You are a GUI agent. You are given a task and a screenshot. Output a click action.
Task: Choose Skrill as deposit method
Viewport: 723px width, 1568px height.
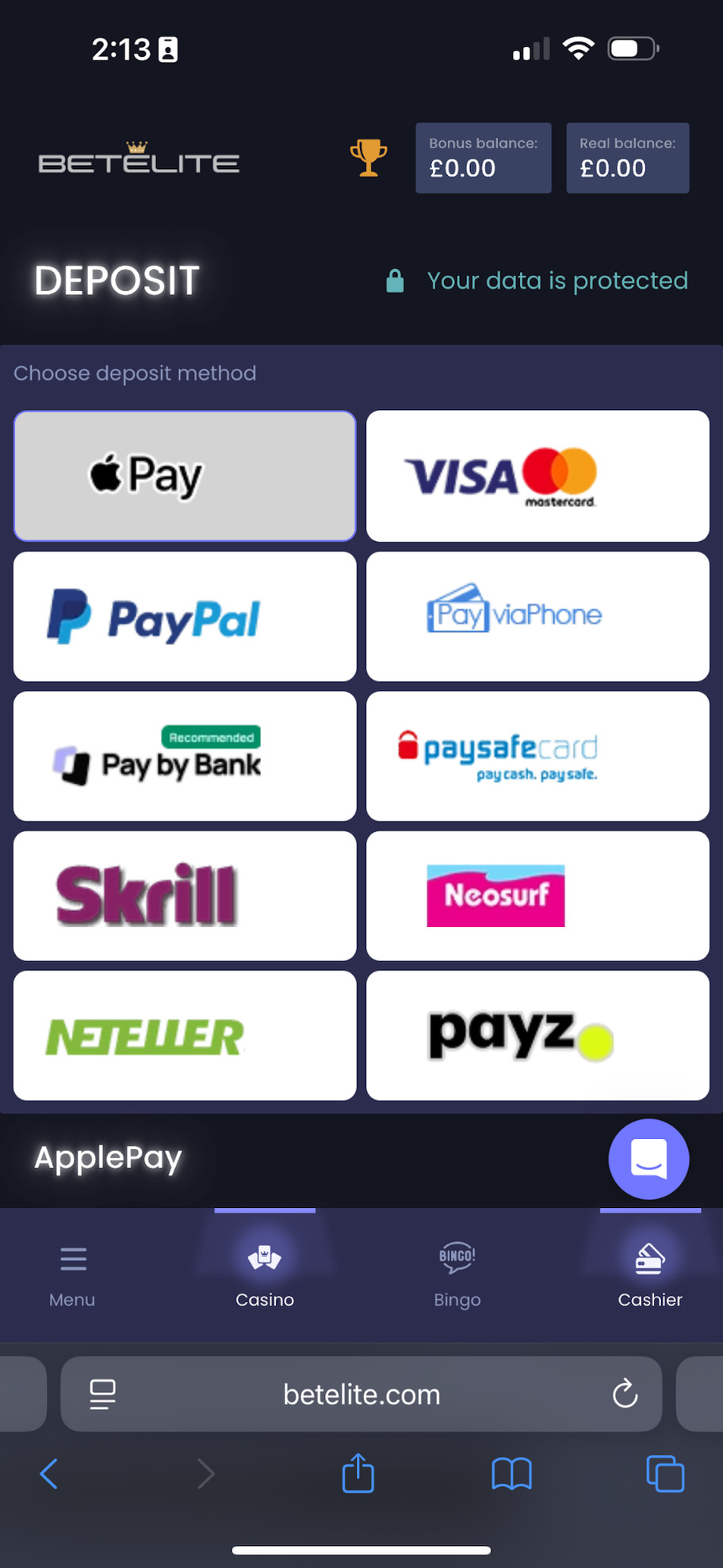185,895
